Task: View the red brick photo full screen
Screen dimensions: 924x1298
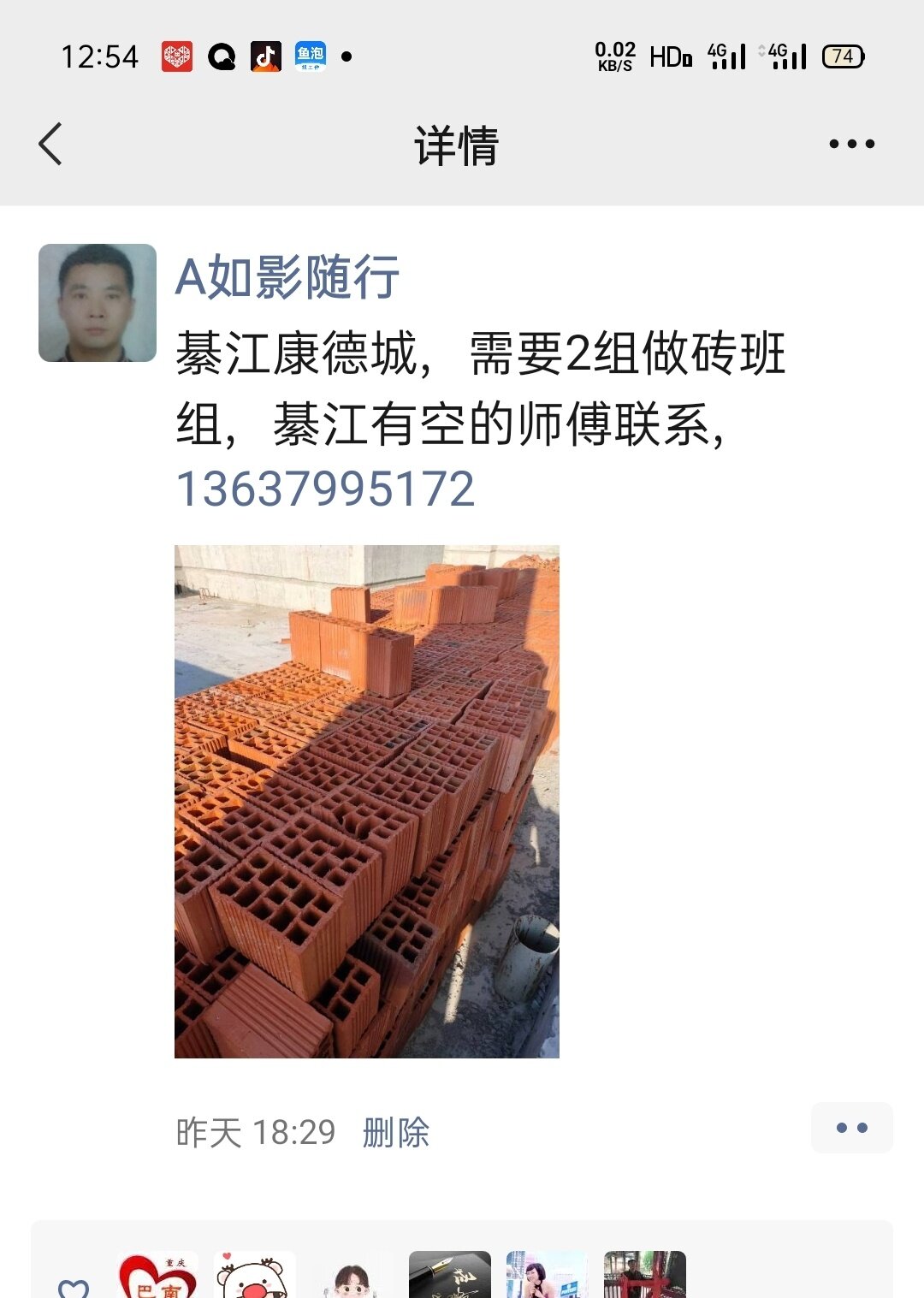Action: (367, 802)
